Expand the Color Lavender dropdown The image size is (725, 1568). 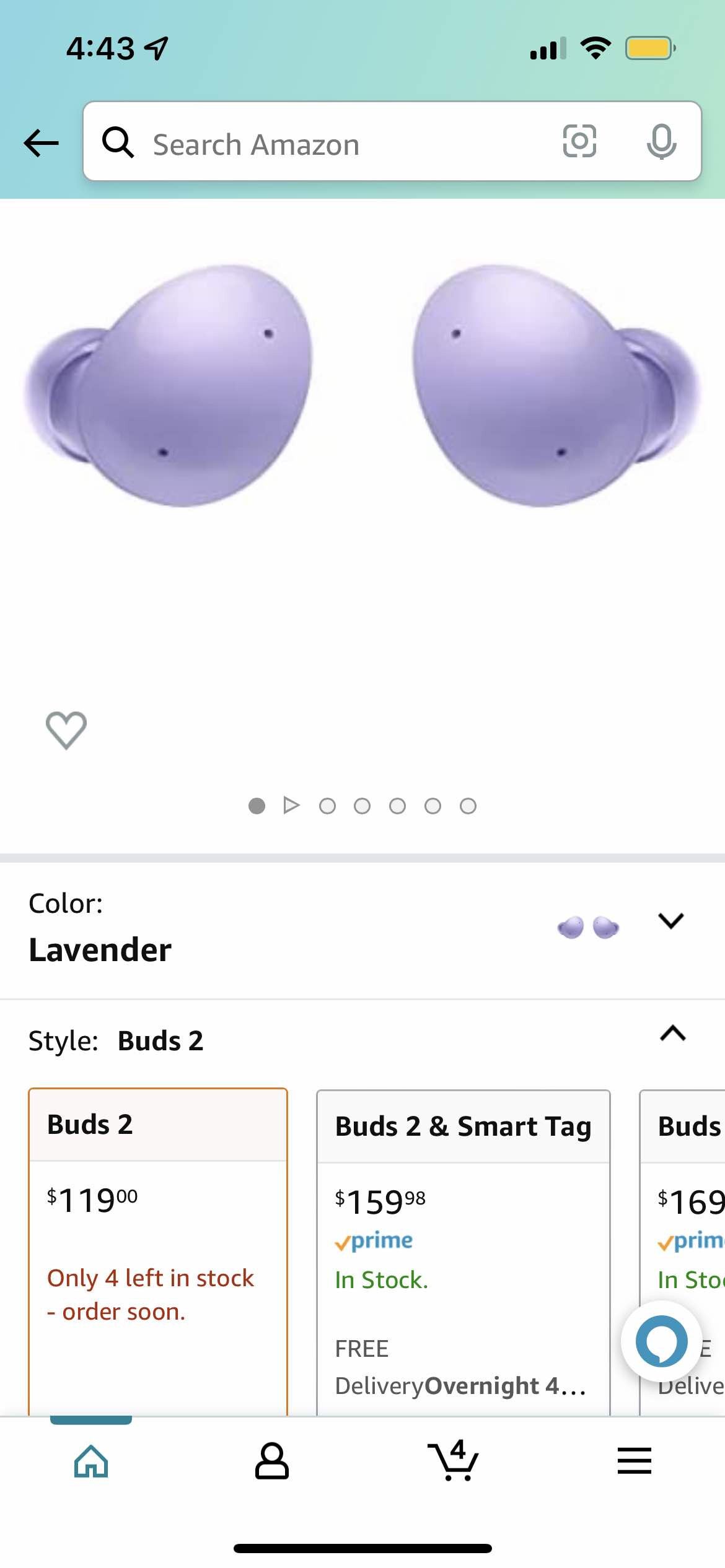tap(670, 921)
